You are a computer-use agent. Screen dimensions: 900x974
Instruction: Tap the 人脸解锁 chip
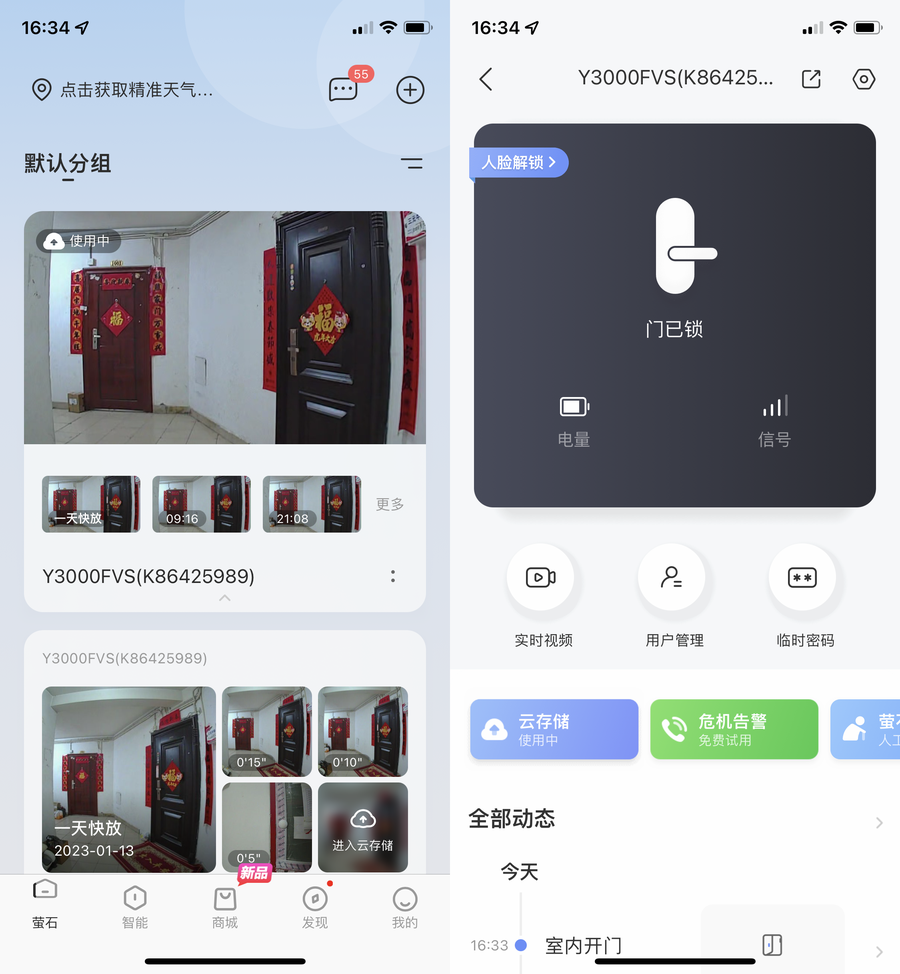(x=518, y=162)
